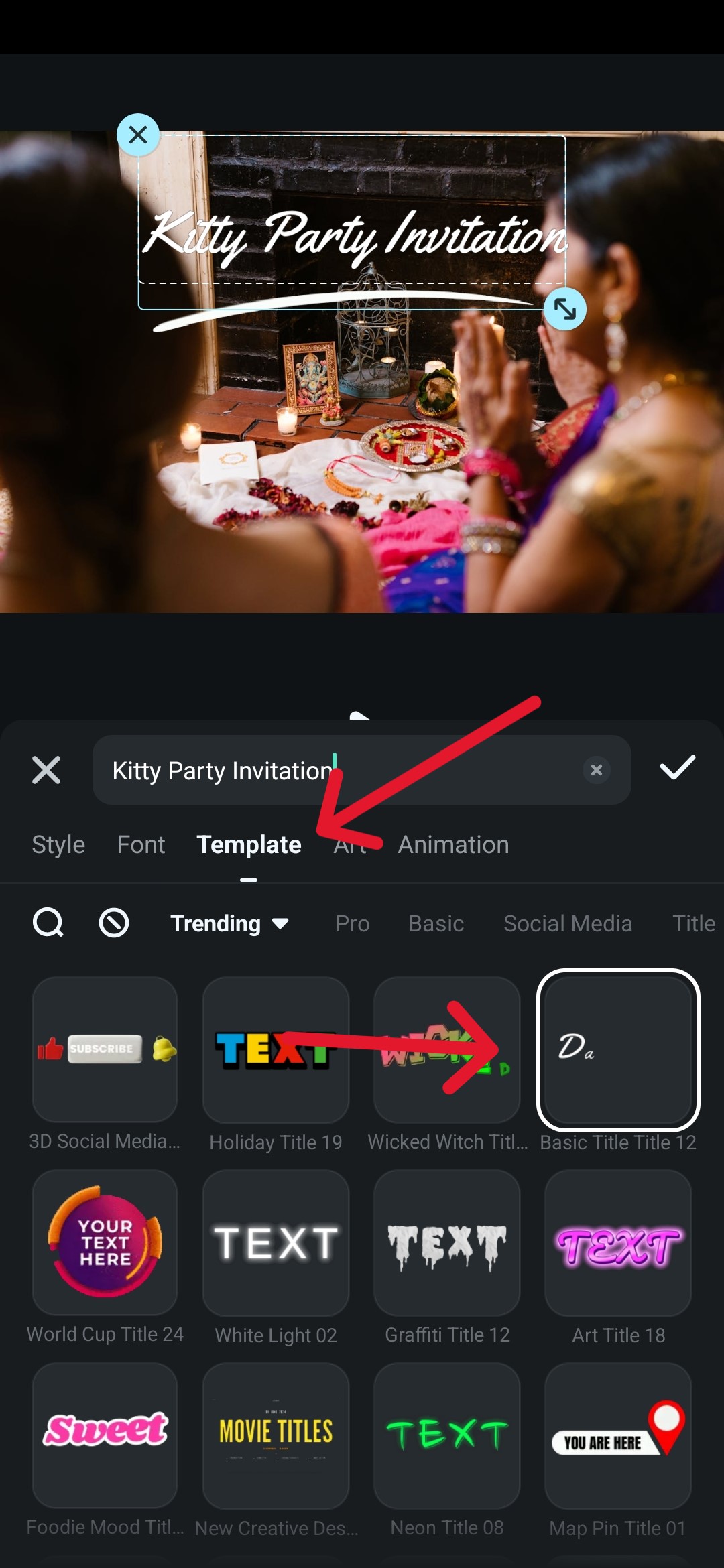
Task: Switch to the Style tab
Action: coord(58,844)
